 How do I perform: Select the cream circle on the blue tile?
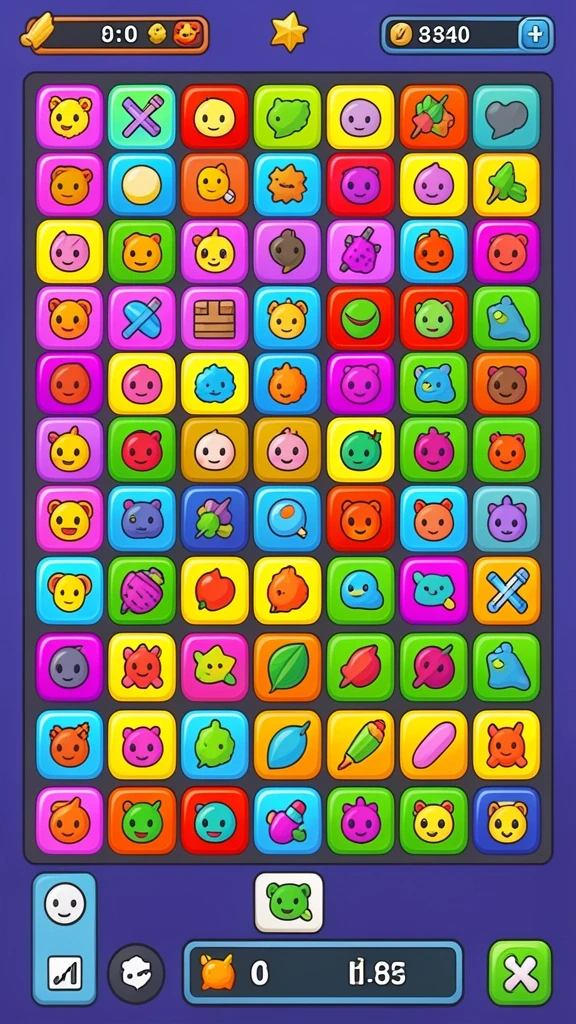142,185
